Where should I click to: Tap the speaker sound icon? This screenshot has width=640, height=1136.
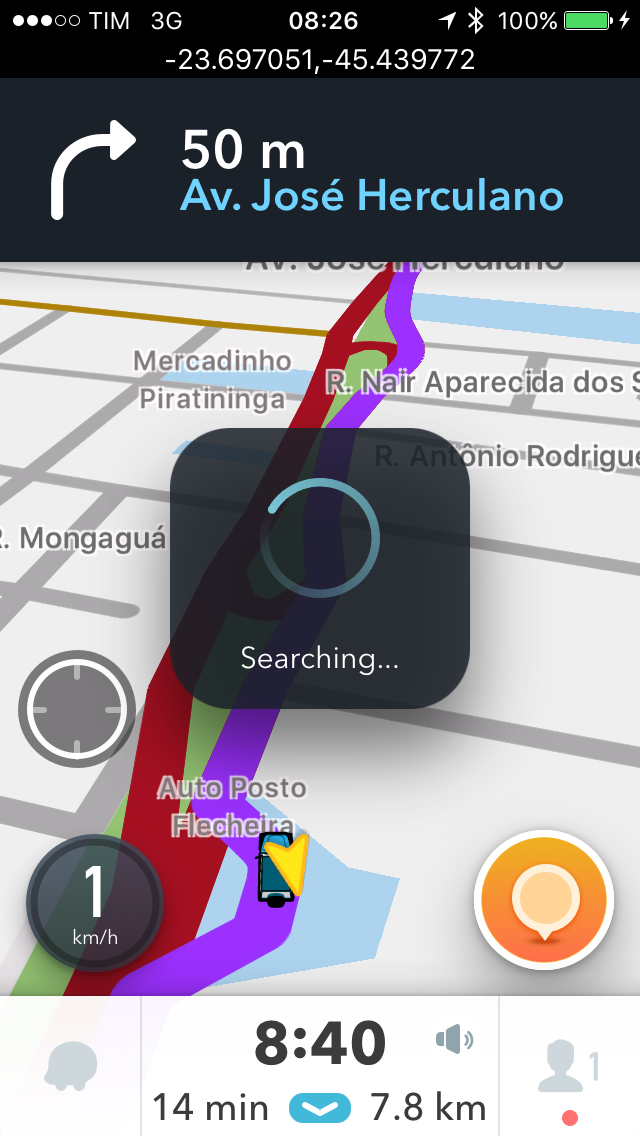click(455, 1040)
